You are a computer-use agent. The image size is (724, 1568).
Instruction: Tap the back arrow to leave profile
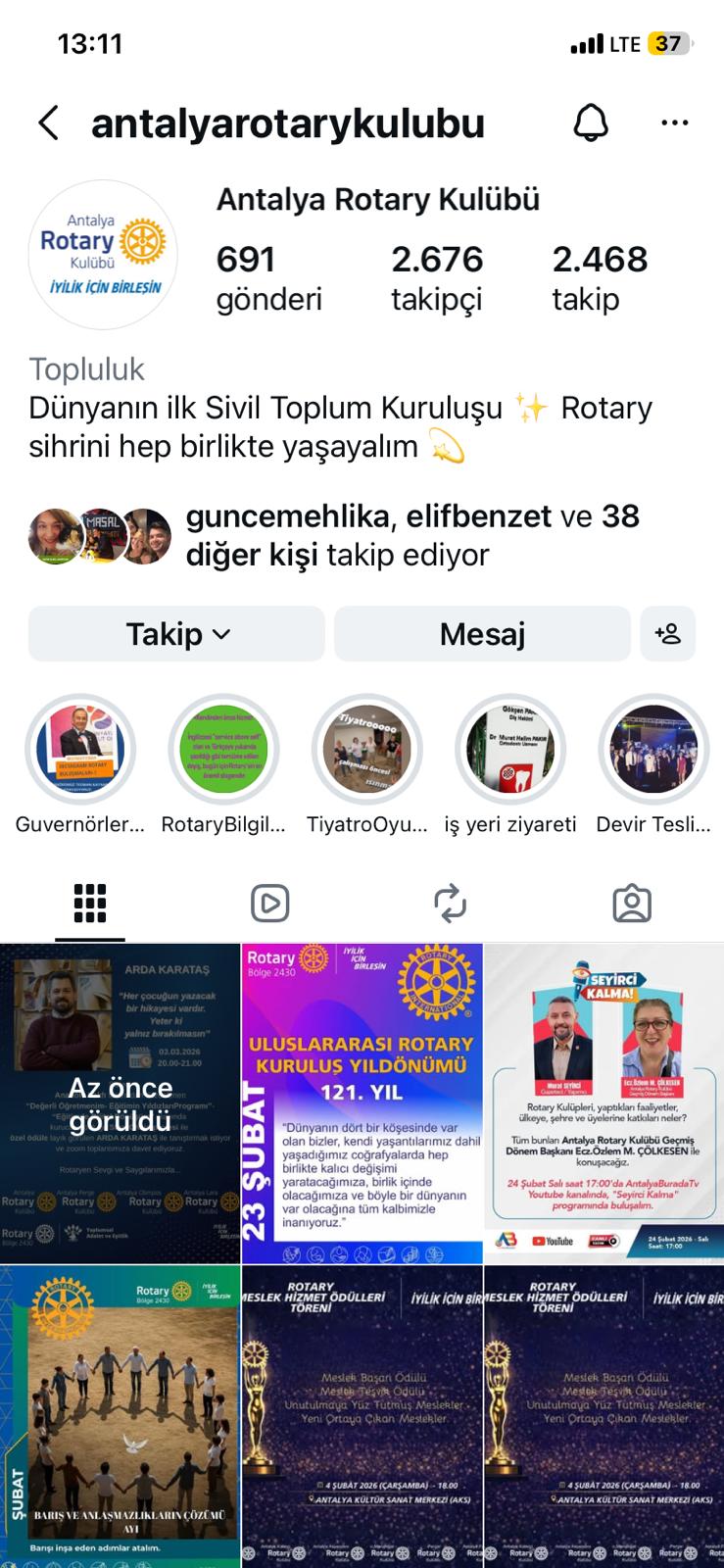click(x=47, y=122)
